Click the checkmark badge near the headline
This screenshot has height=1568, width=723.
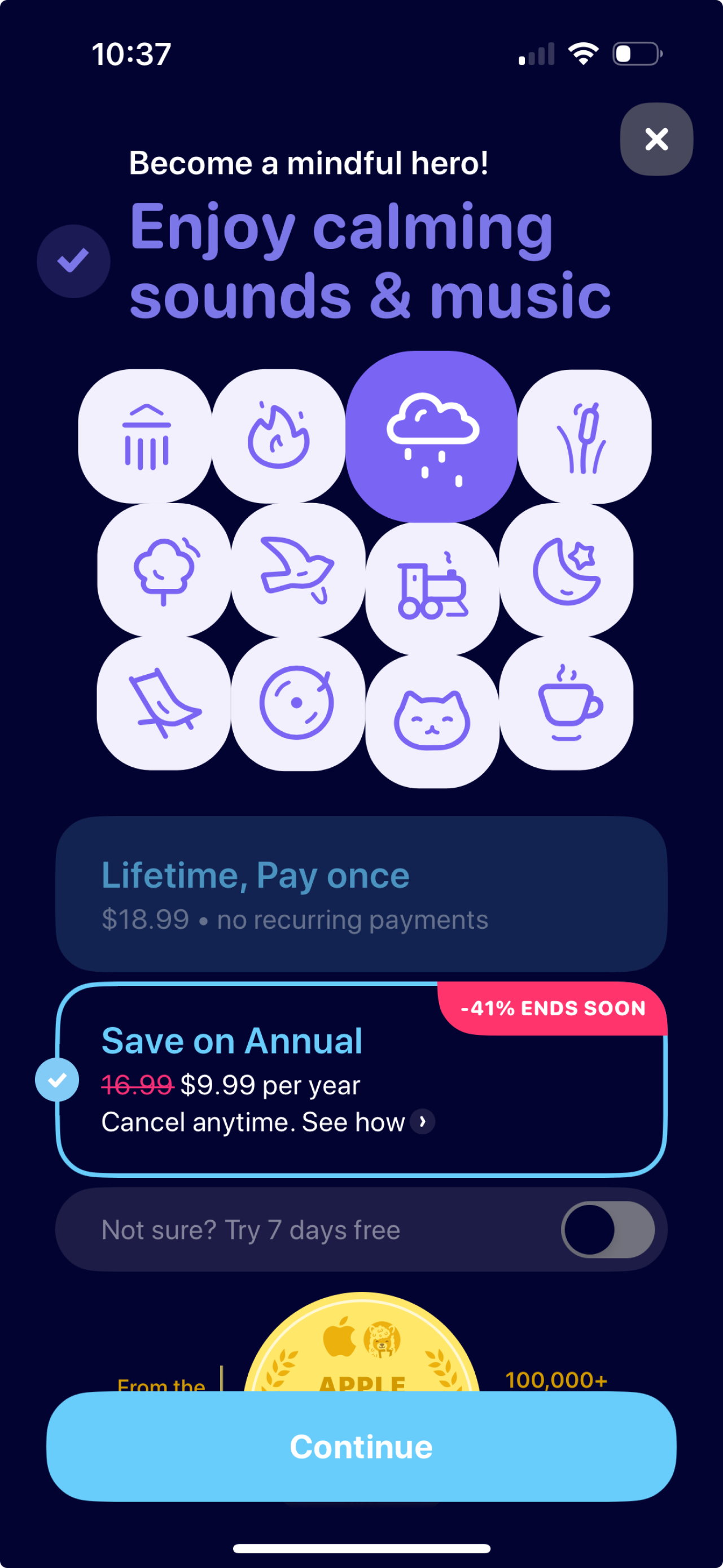[x=73, y=261]
